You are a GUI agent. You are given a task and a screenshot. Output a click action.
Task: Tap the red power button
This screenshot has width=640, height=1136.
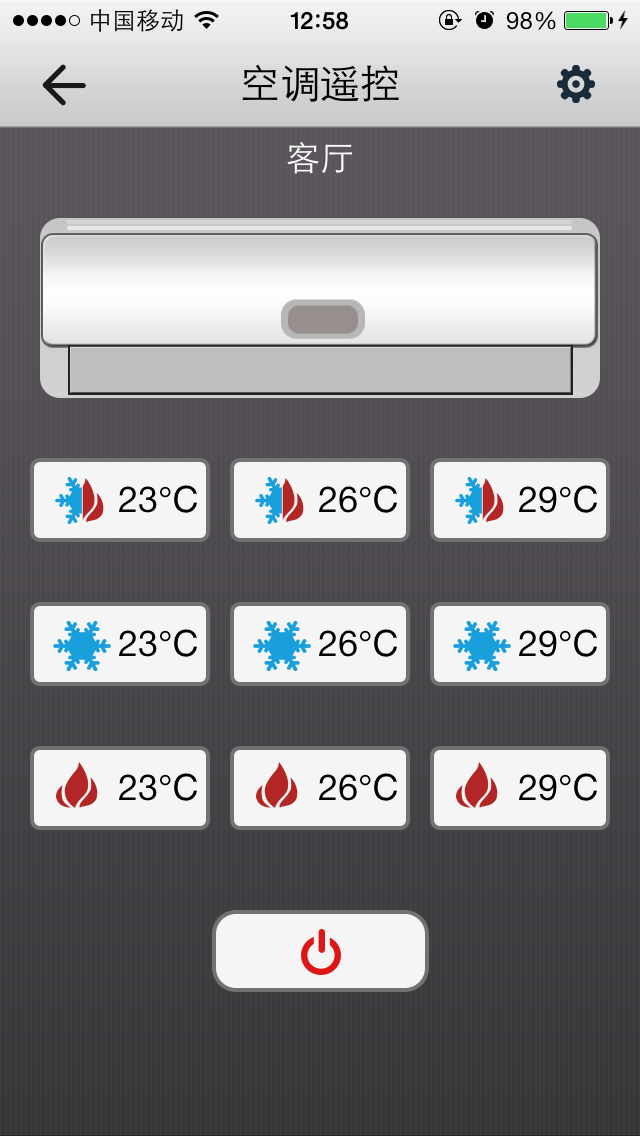pyautogui.click(x=320, y=951)
